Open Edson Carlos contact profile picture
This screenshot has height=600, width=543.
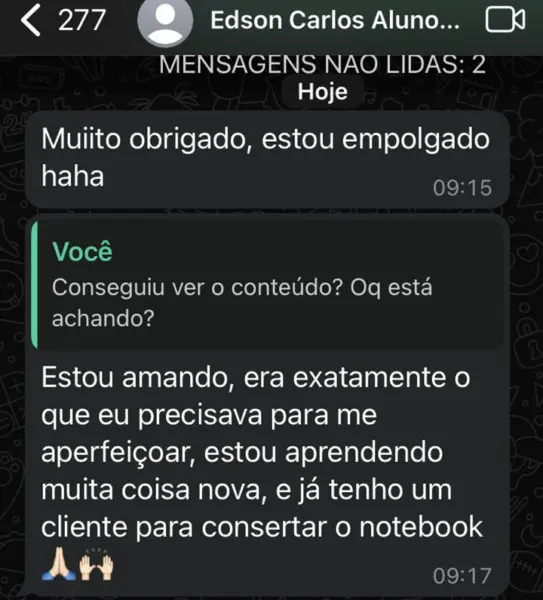(x=165, y=21)
